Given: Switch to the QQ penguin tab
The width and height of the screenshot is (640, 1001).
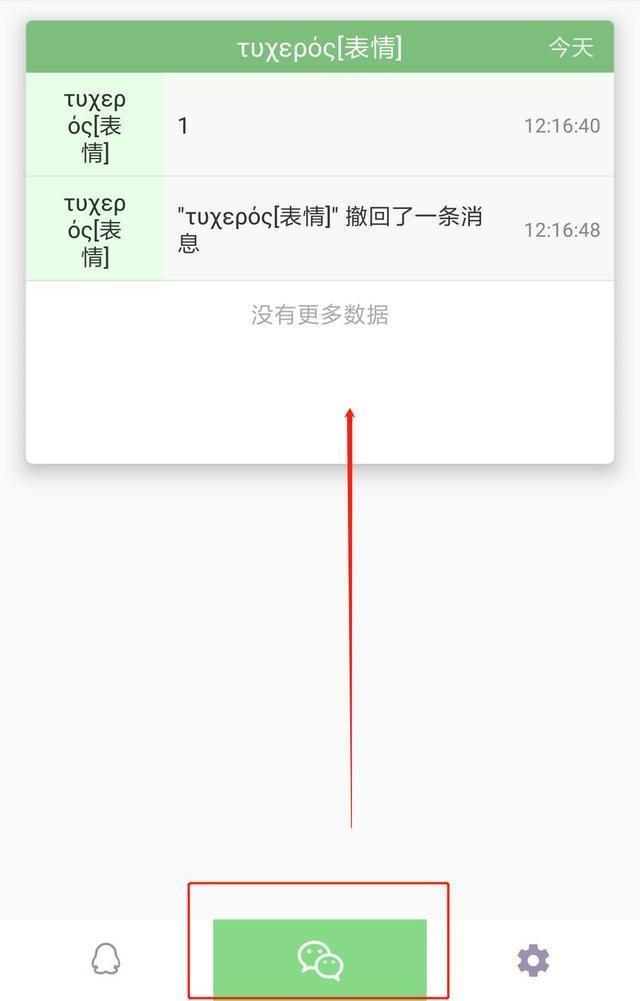Looking at the screenshot, I should tap(105, 960).
